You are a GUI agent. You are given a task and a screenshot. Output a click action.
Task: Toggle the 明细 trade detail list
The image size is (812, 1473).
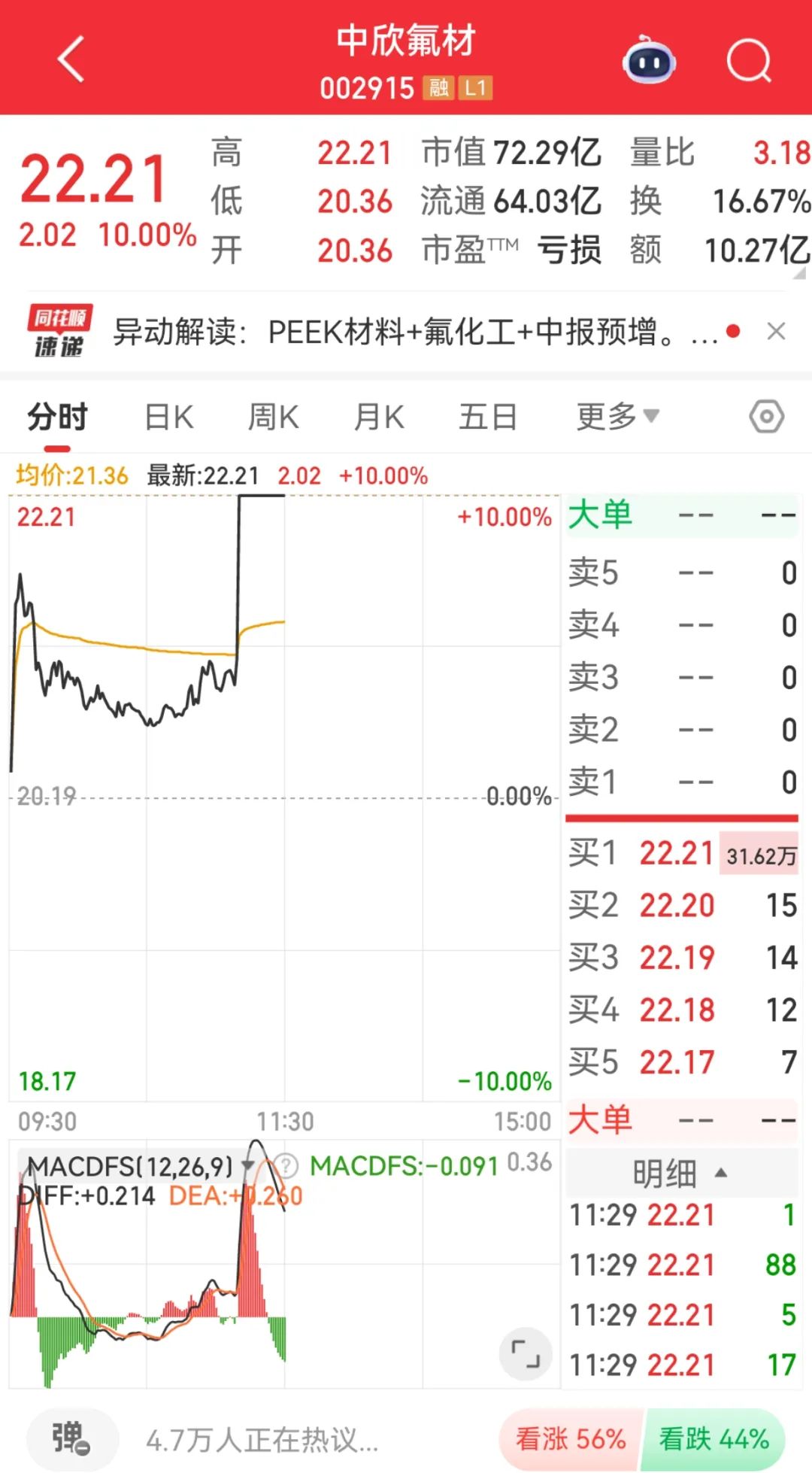tap(680, 1174)
